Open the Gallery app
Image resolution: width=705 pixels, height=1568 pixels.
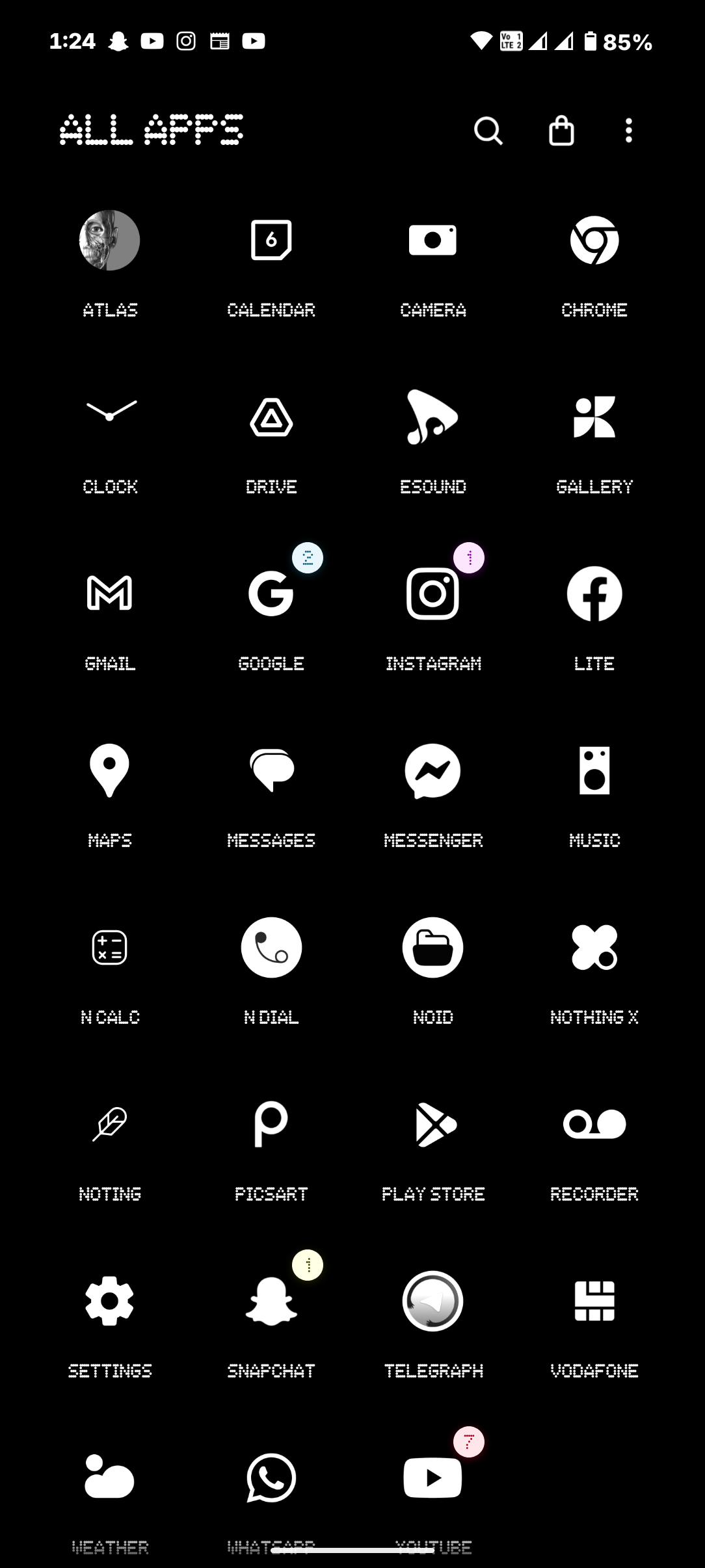point(594,417)
